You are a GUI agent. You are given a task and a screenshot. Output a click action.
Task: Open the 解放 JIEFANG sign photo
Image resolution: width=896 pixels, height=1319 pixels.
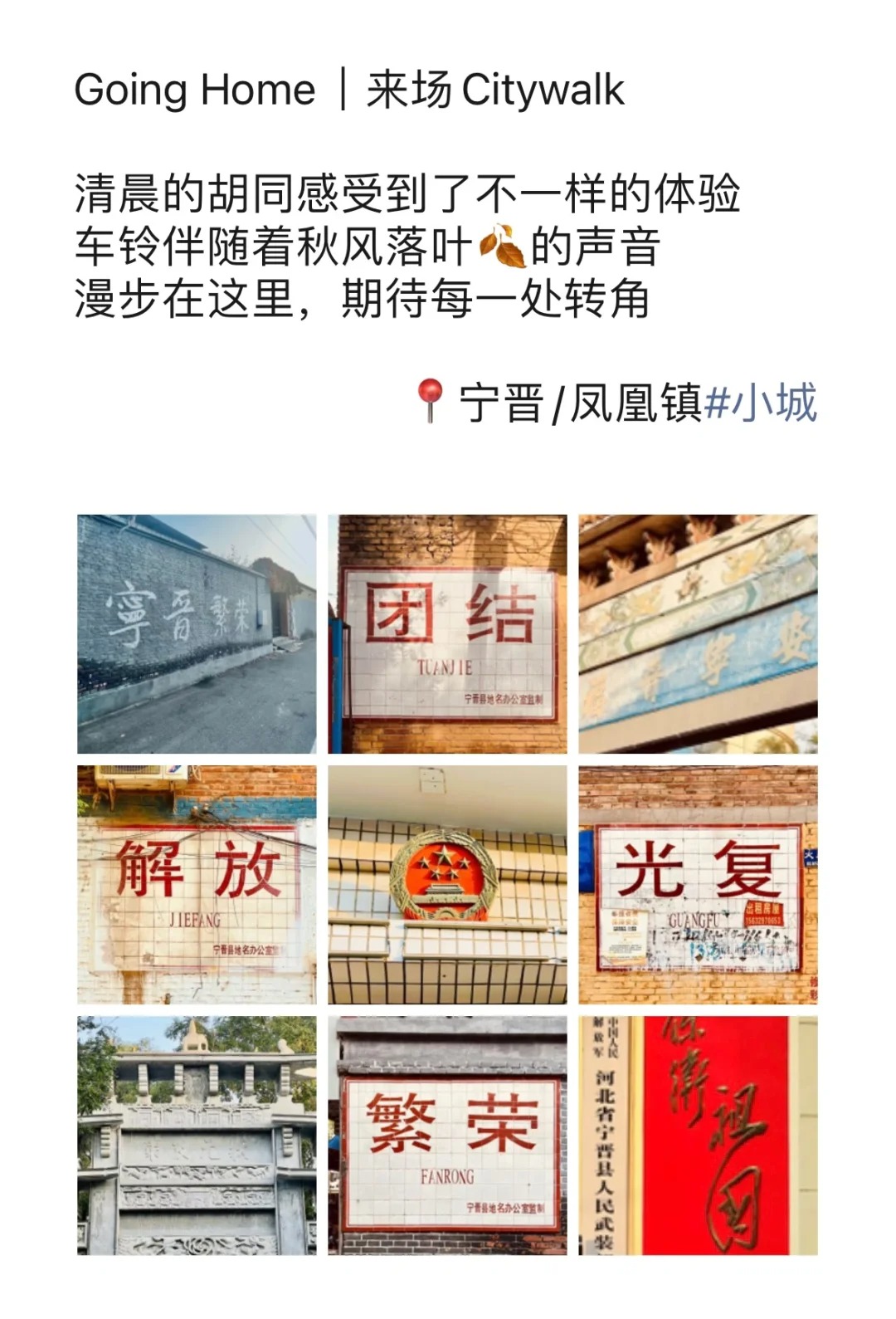(x=197, y=885)
